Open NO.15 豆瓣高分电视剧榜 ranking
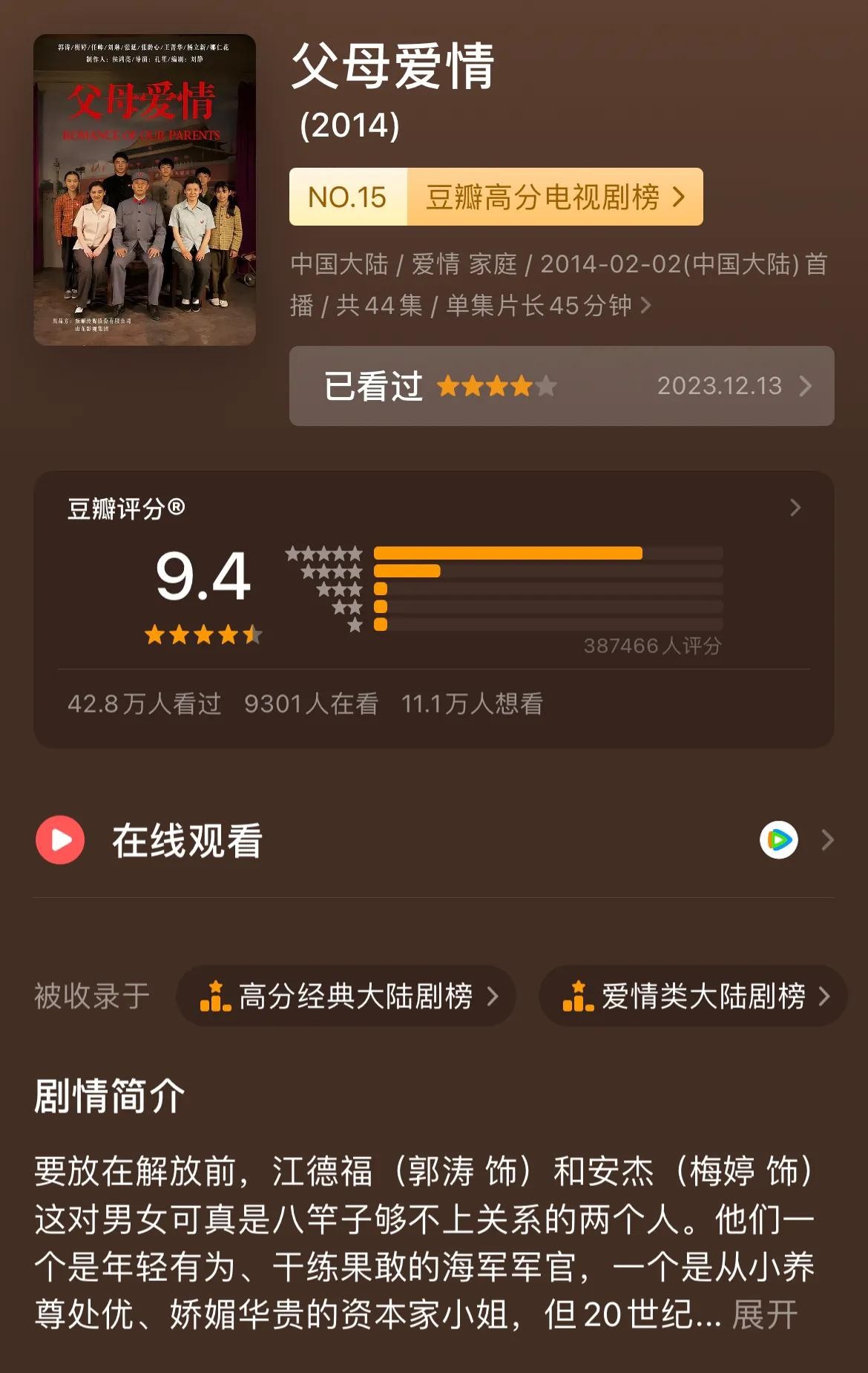Image resolution: width=868 pixels, height=1373 pixels. (496, 197)
